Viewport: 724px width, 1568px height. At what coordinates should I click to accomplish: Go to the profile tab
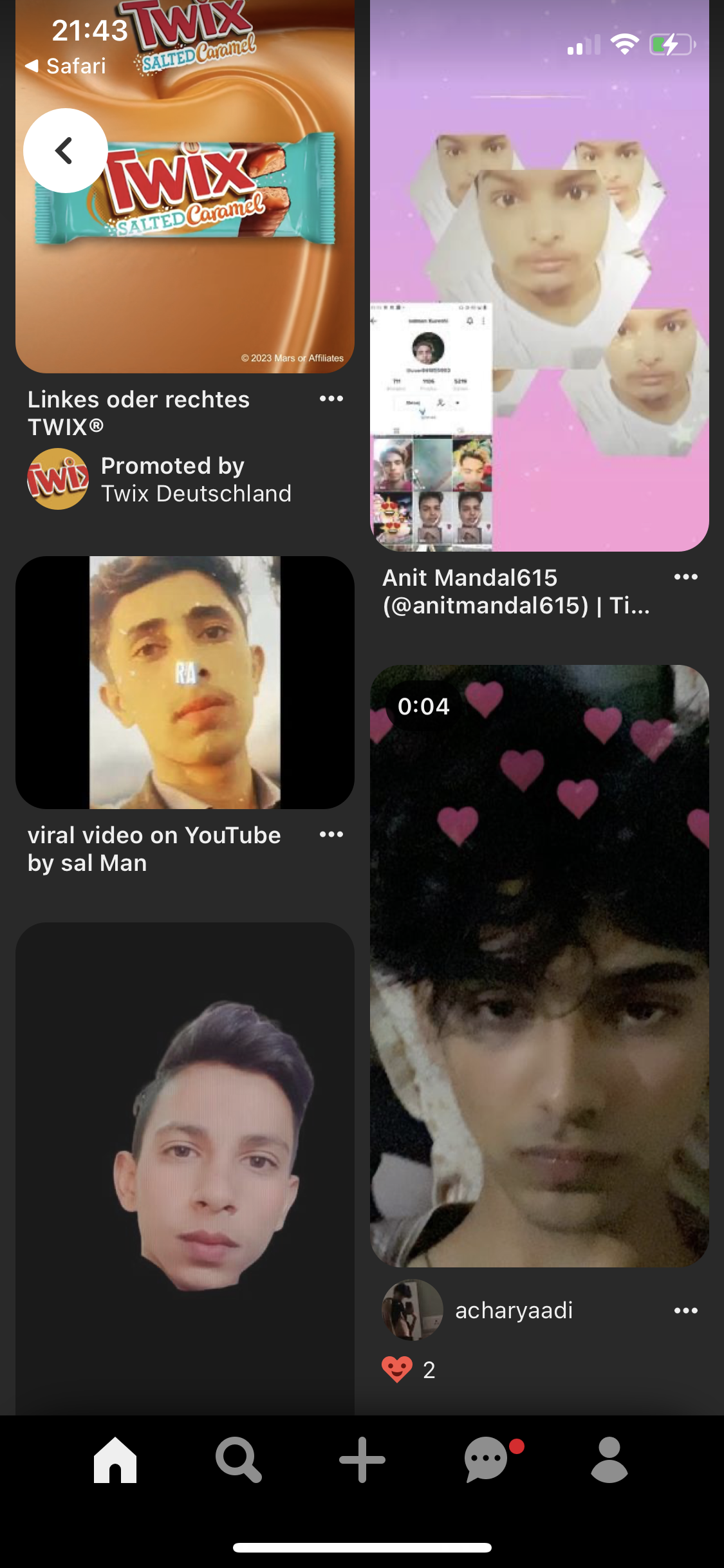pos(609,1459)
